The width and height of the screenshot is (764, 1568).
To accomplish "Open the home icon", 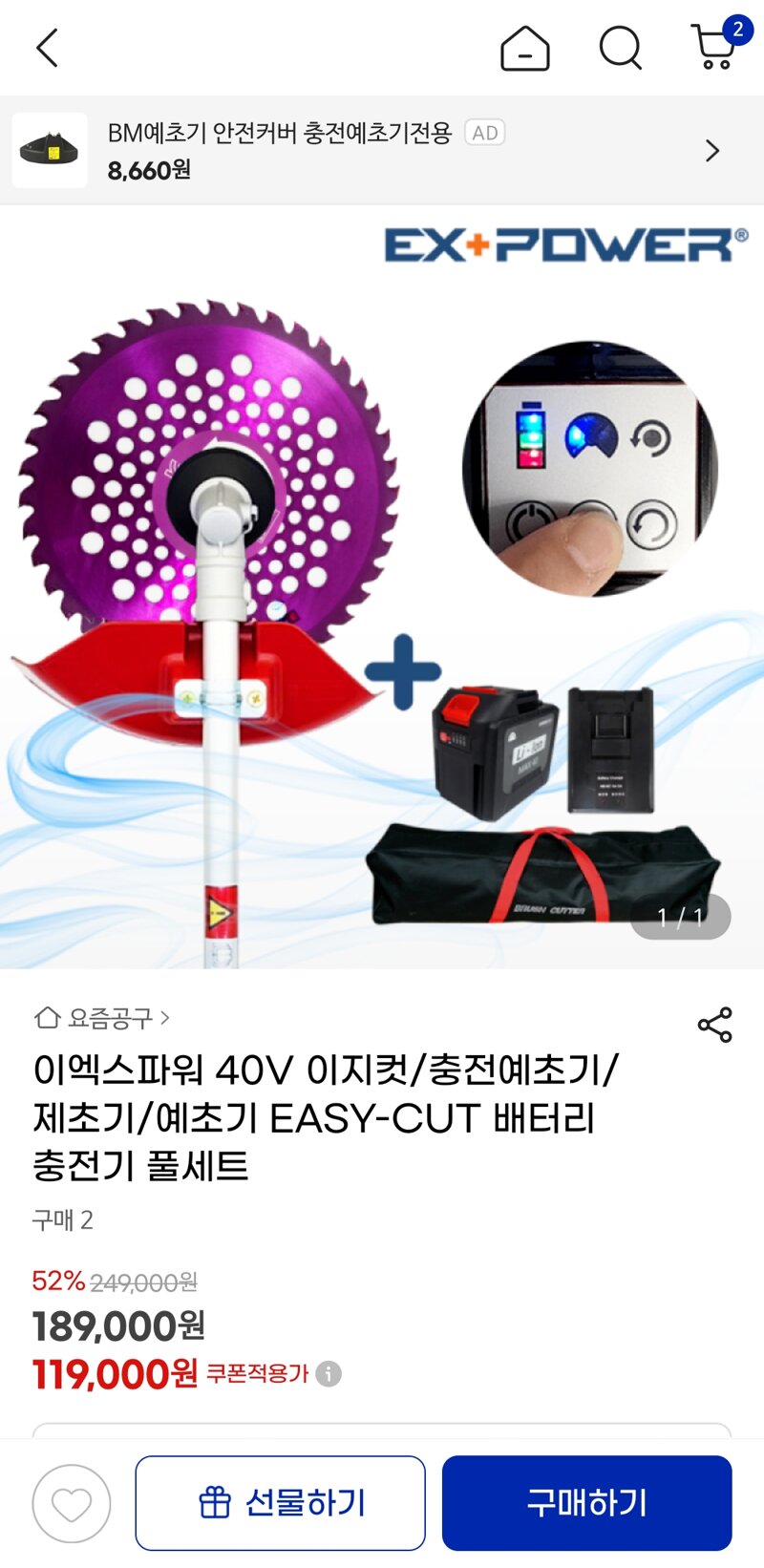I will [x=524, y=48].
